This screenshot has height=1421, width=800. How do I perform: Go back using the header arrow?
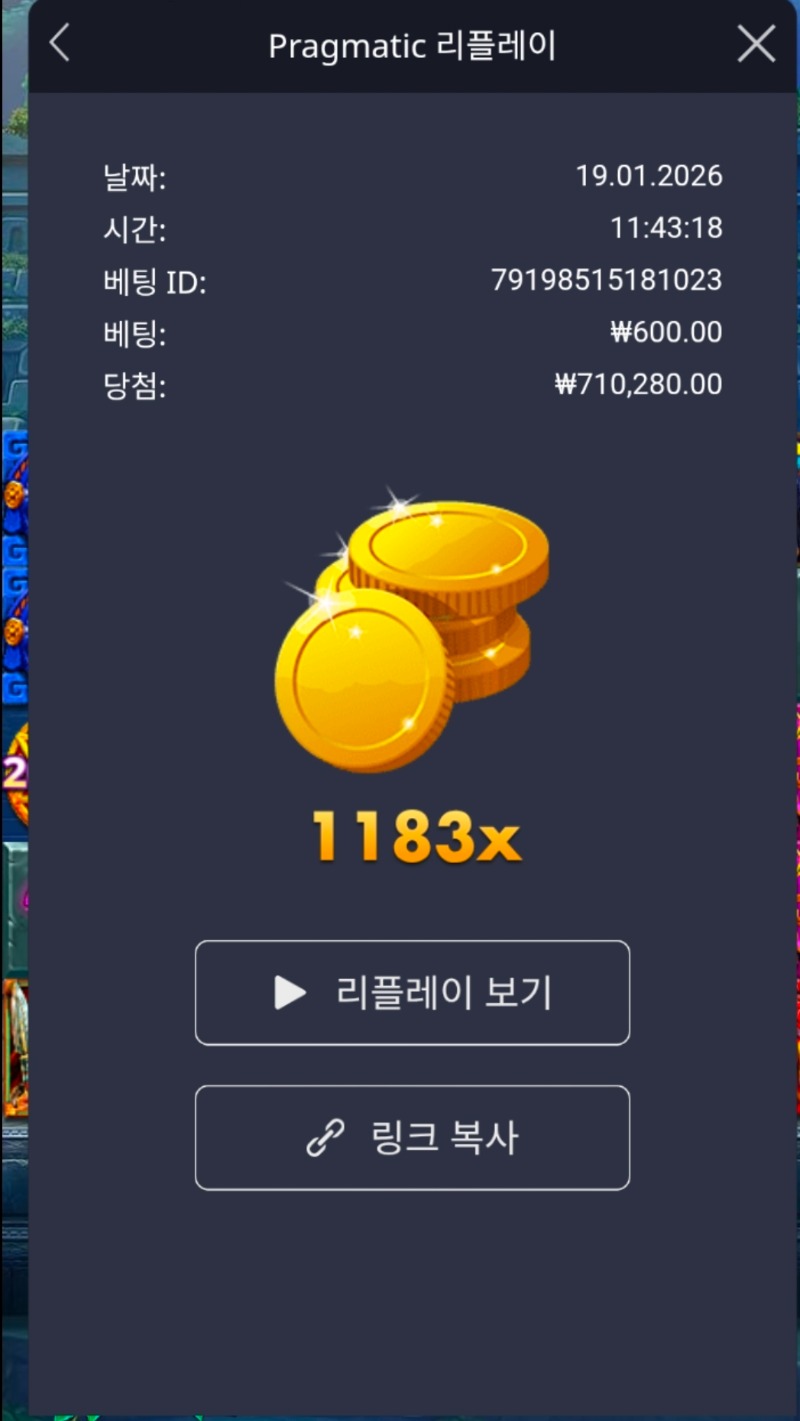click(x=60, y=44)
